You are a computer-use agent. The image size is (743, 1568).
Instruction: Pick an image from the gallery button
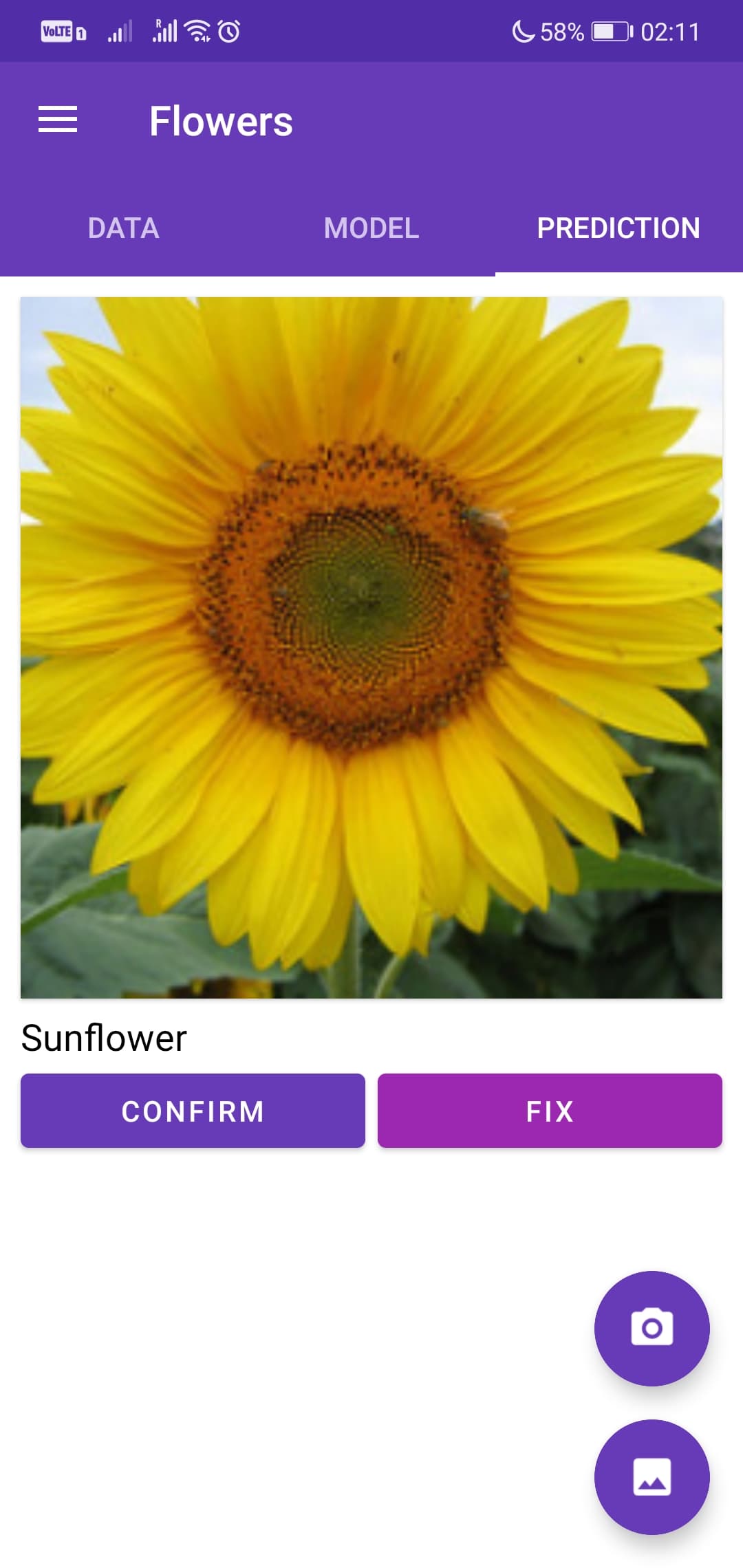pos(652,1477)
